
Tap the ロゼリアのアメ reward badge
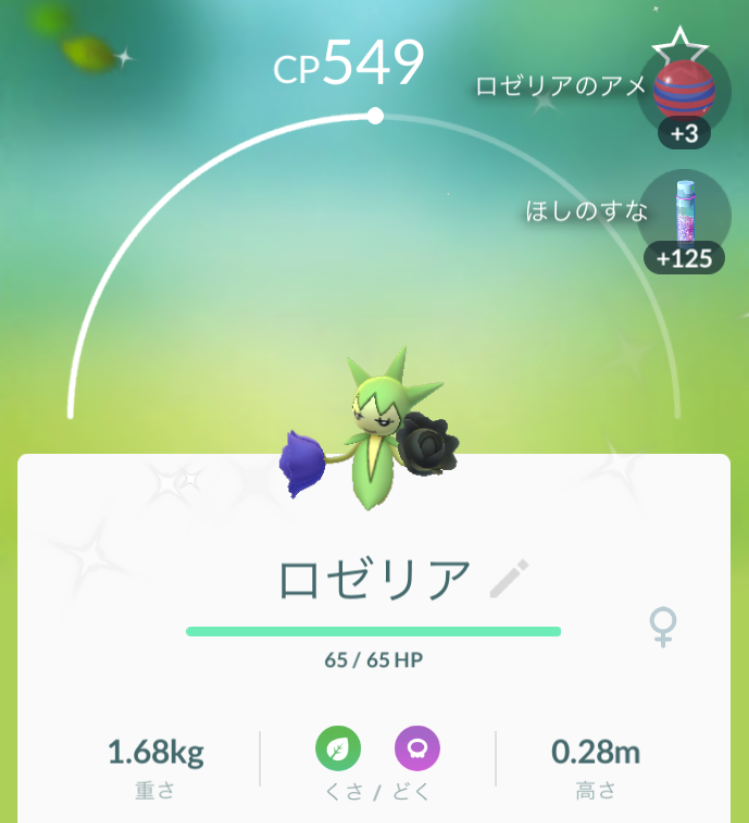point(560,87)
